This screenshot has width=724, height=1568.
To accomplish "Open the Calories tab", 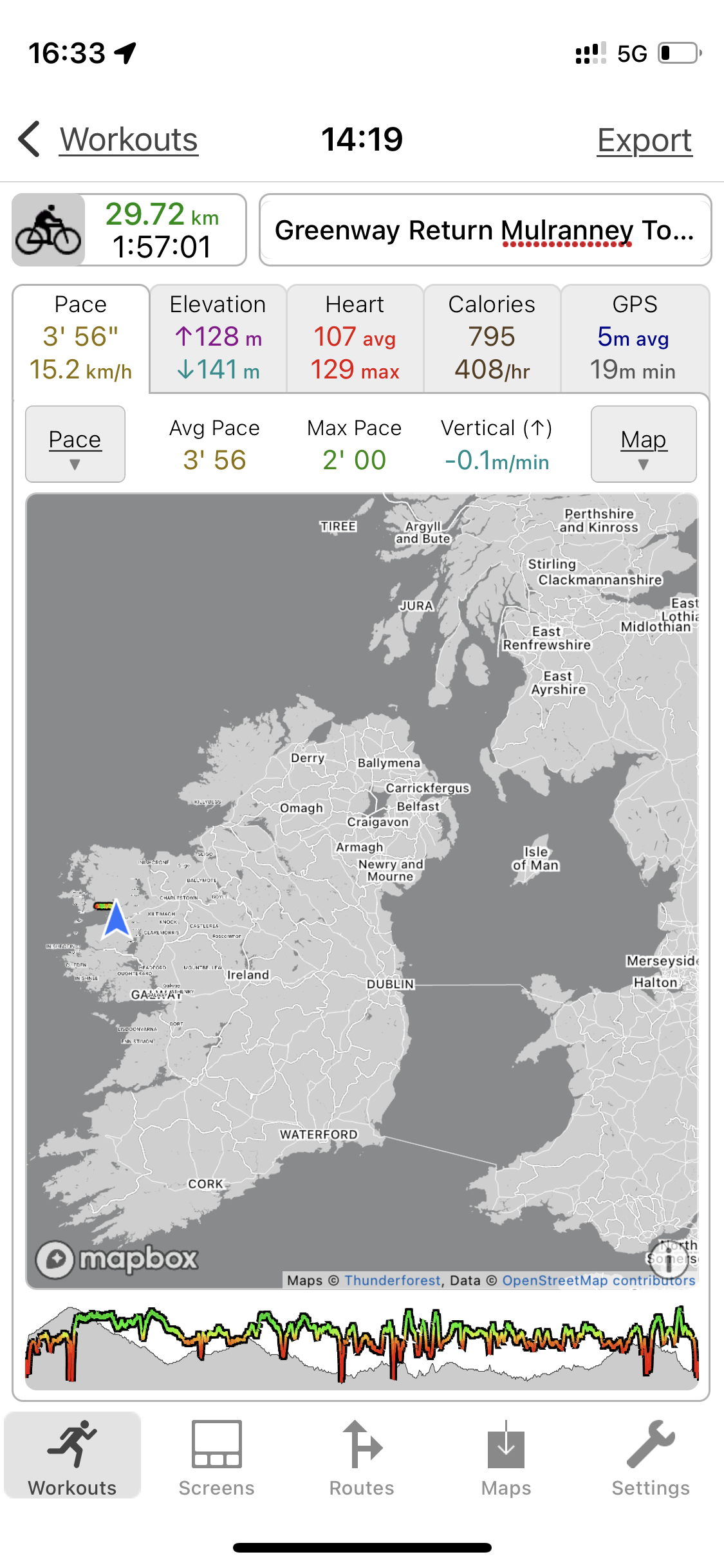I will pos(492,338).
